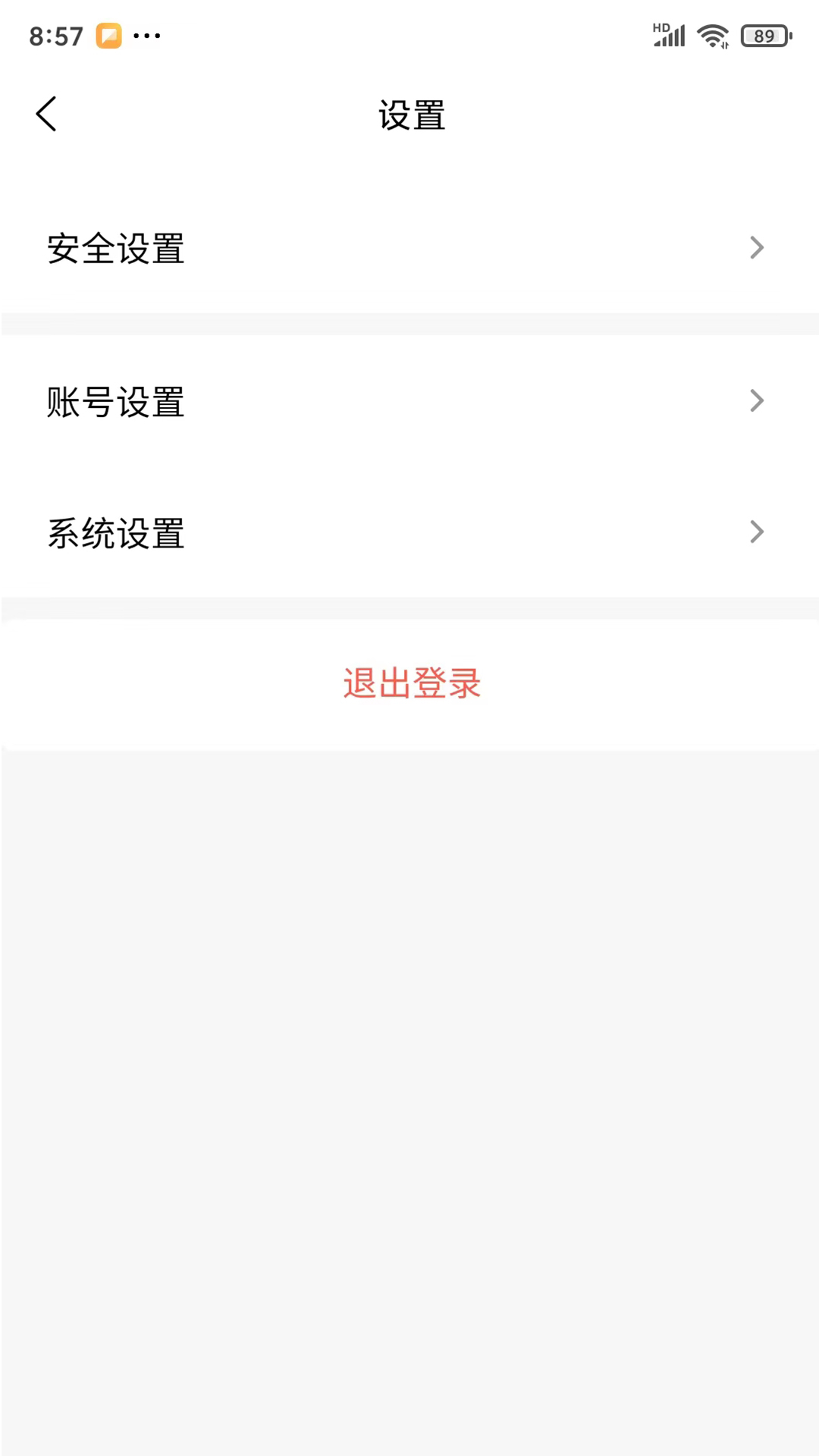Expand the 系统设置 row chevron
Image resolution: width=819 pixels, height=1456 pixels.
pyautogui.click(x=756, y=532)
